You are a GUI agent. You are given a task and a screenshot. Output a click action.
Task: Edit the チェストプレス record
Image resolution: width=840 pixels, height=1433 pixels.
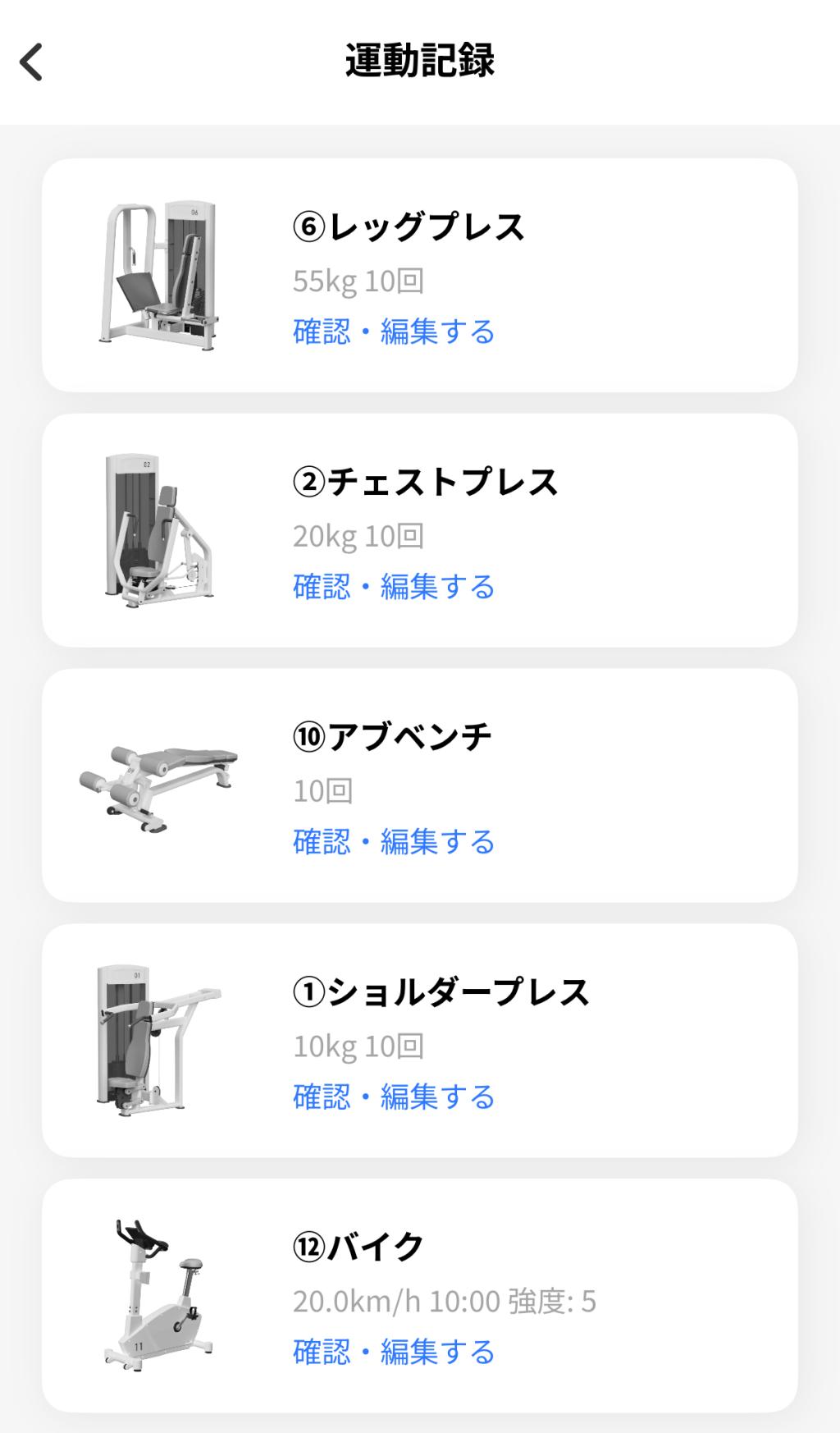(394, 588)
